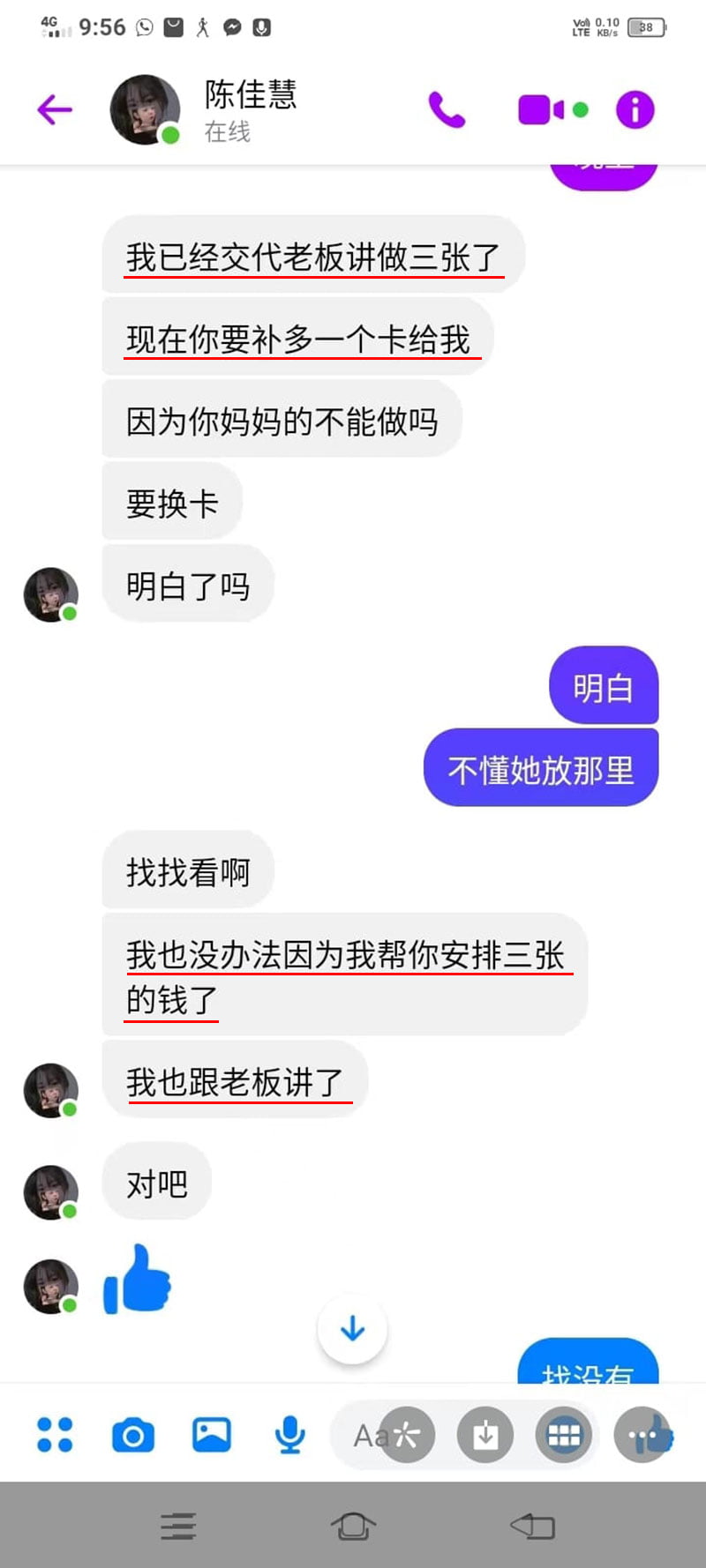Open conversation info for 陈佳慧

tap(635, 110)
